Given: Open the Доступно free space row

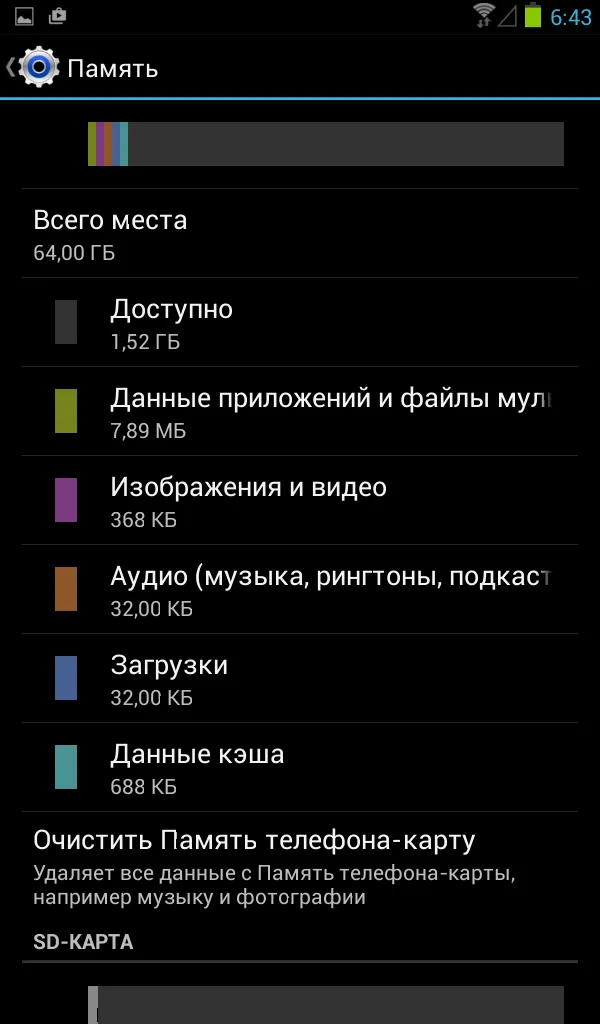Looking at the screenshot, I should coord(300,322).
